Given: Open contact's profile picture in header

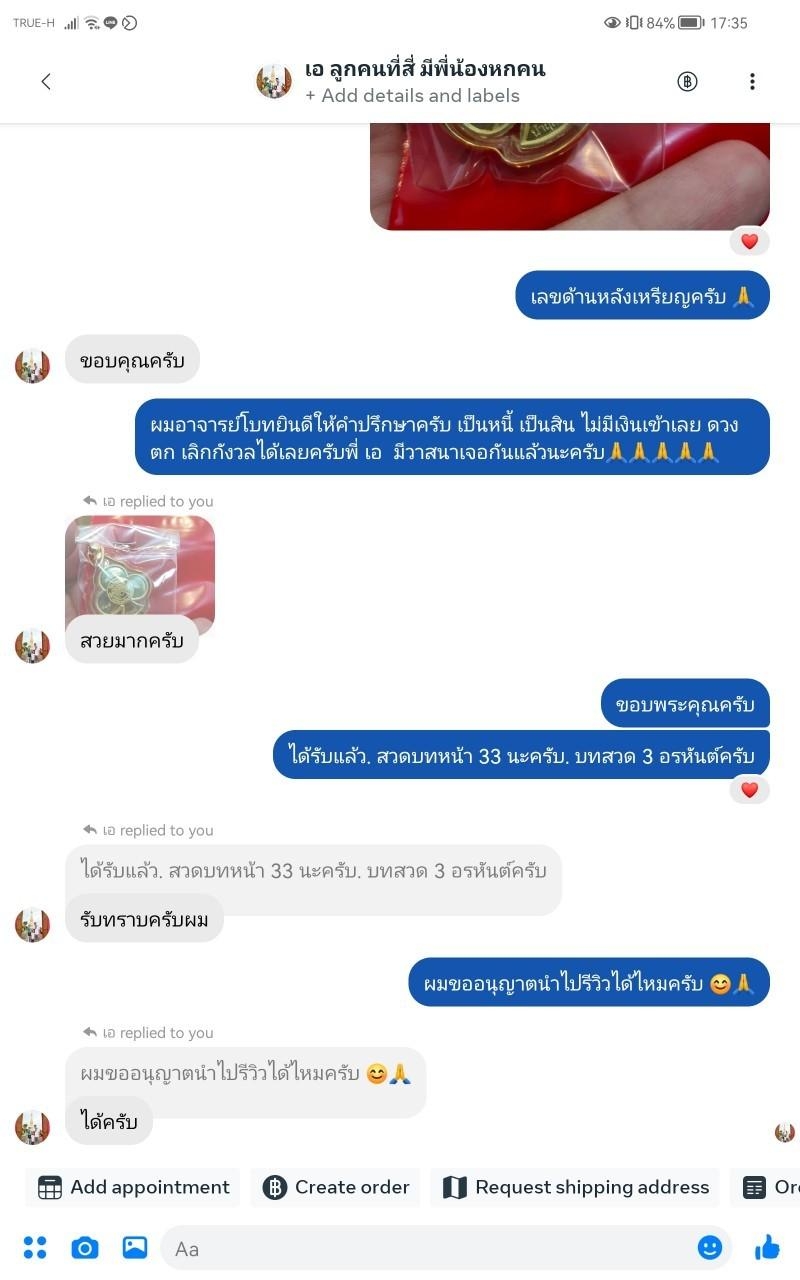Looking at the screenshot, I should [274, 82].
